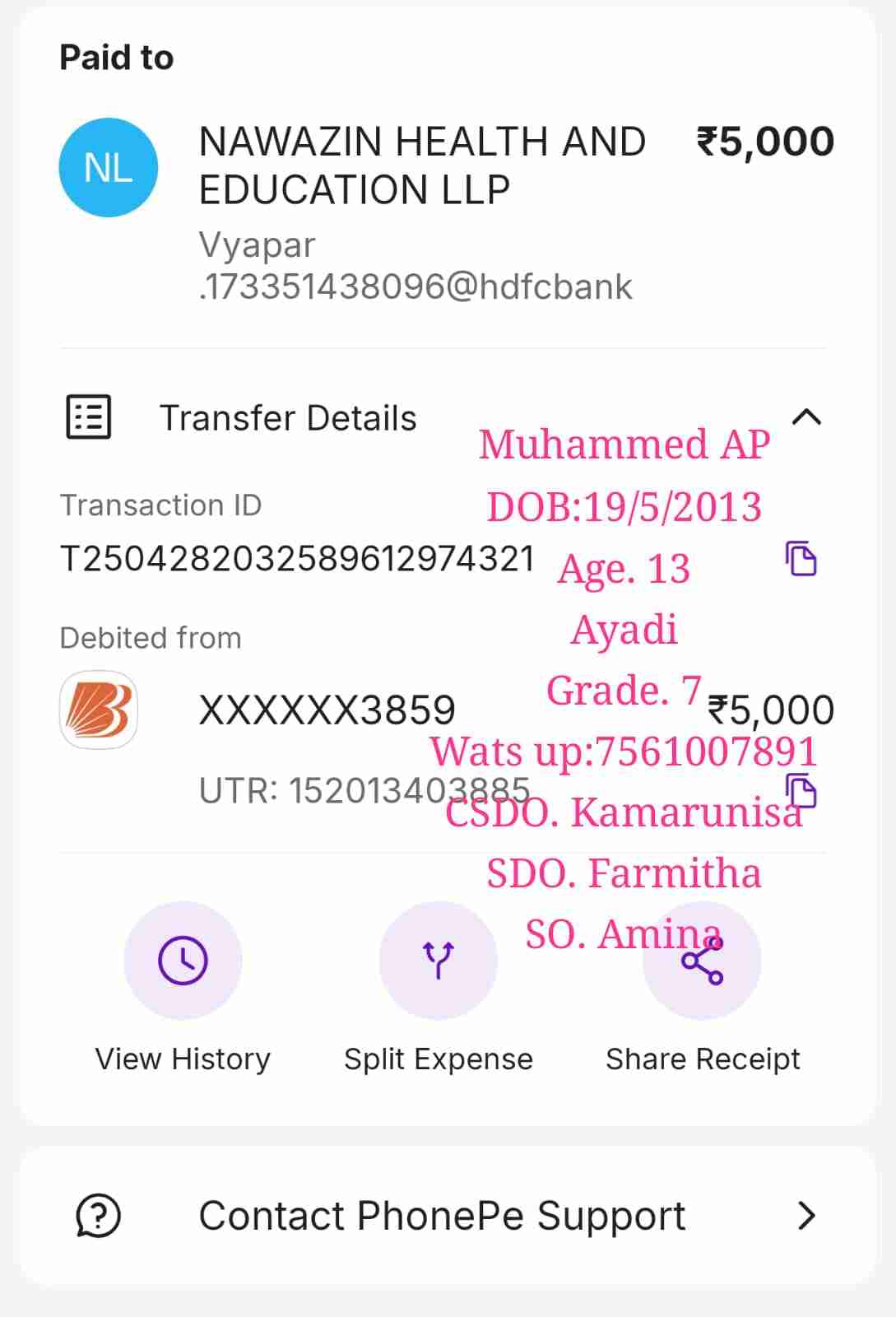
Task: Collapse the Transfer Details section
Action: [805, 417]
